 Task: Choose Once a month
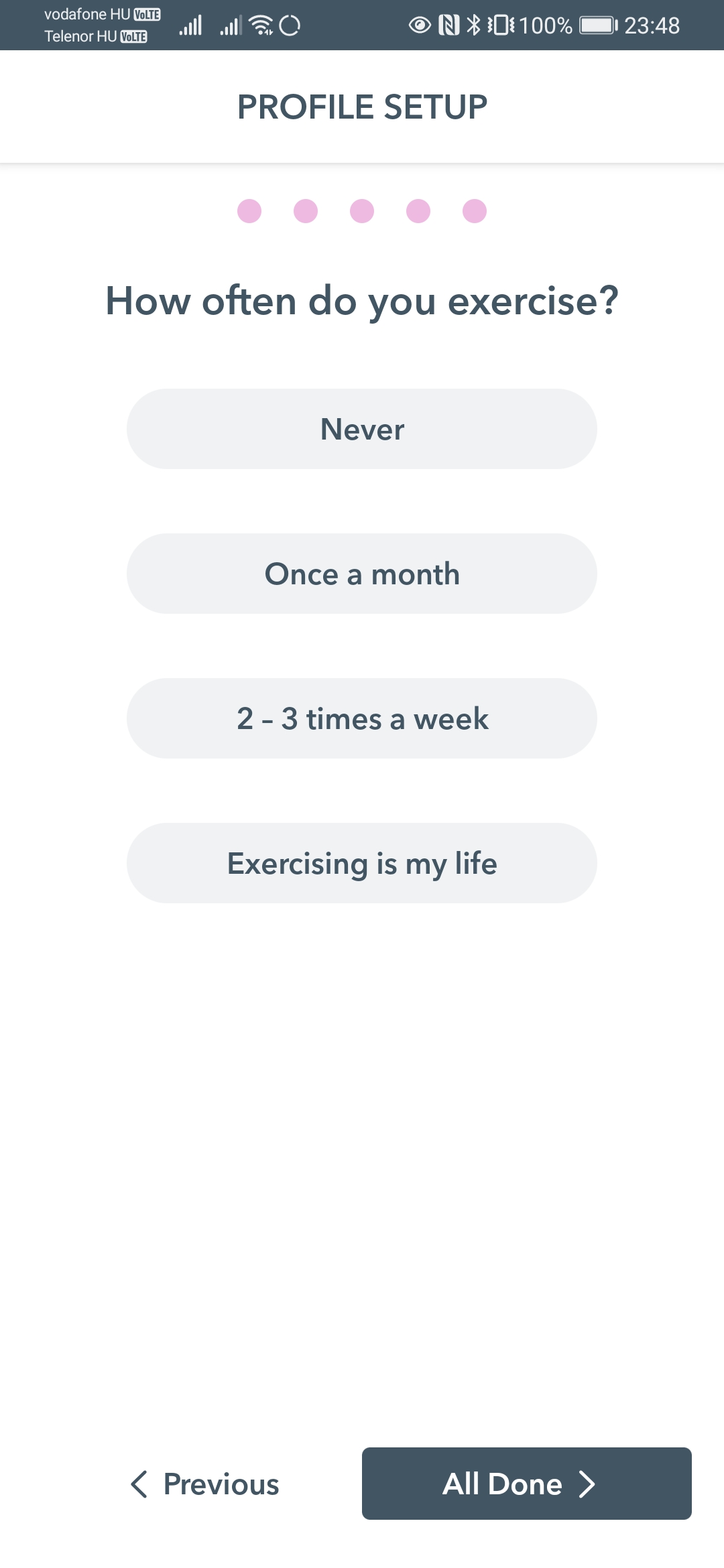point(362,574)
